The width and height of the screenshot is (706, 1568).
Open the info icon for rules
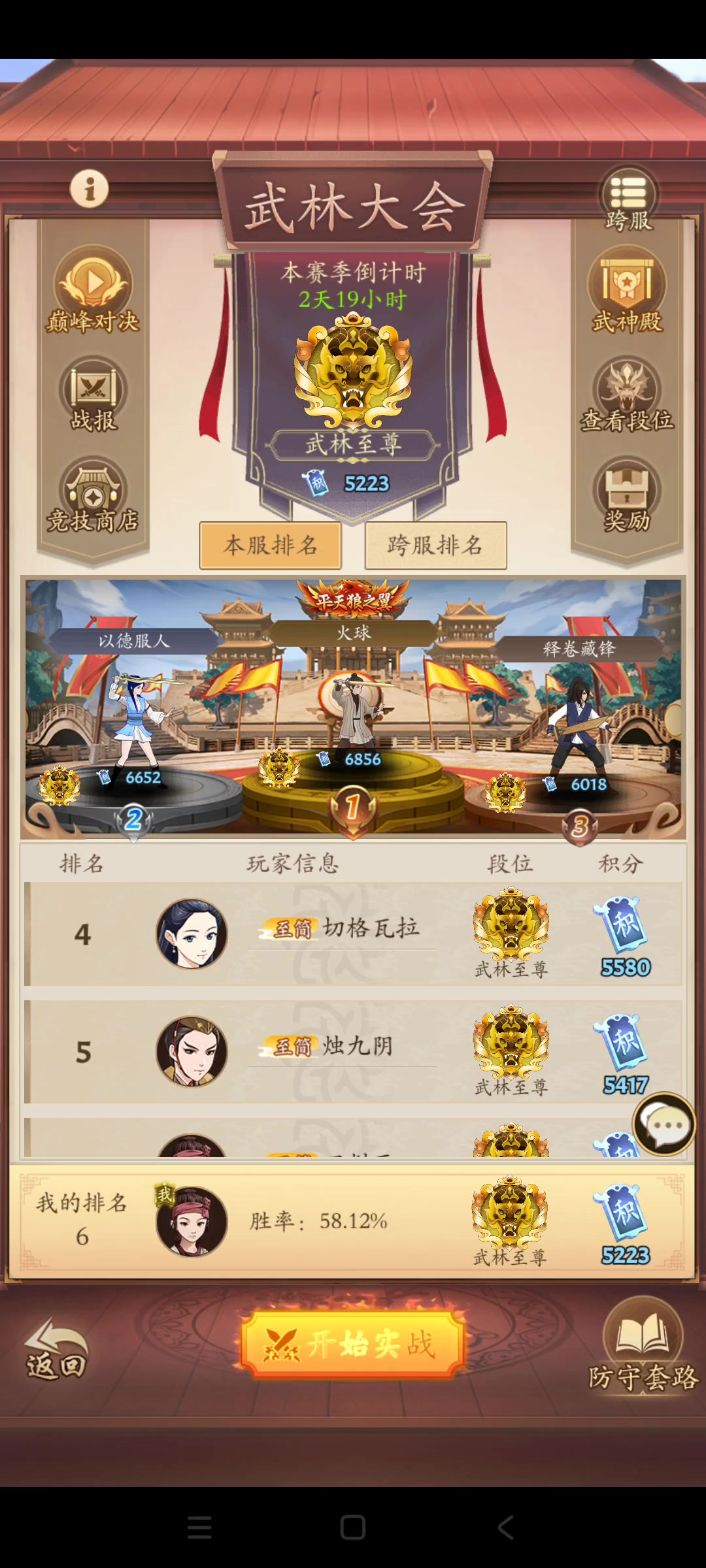tap(89, 189)
